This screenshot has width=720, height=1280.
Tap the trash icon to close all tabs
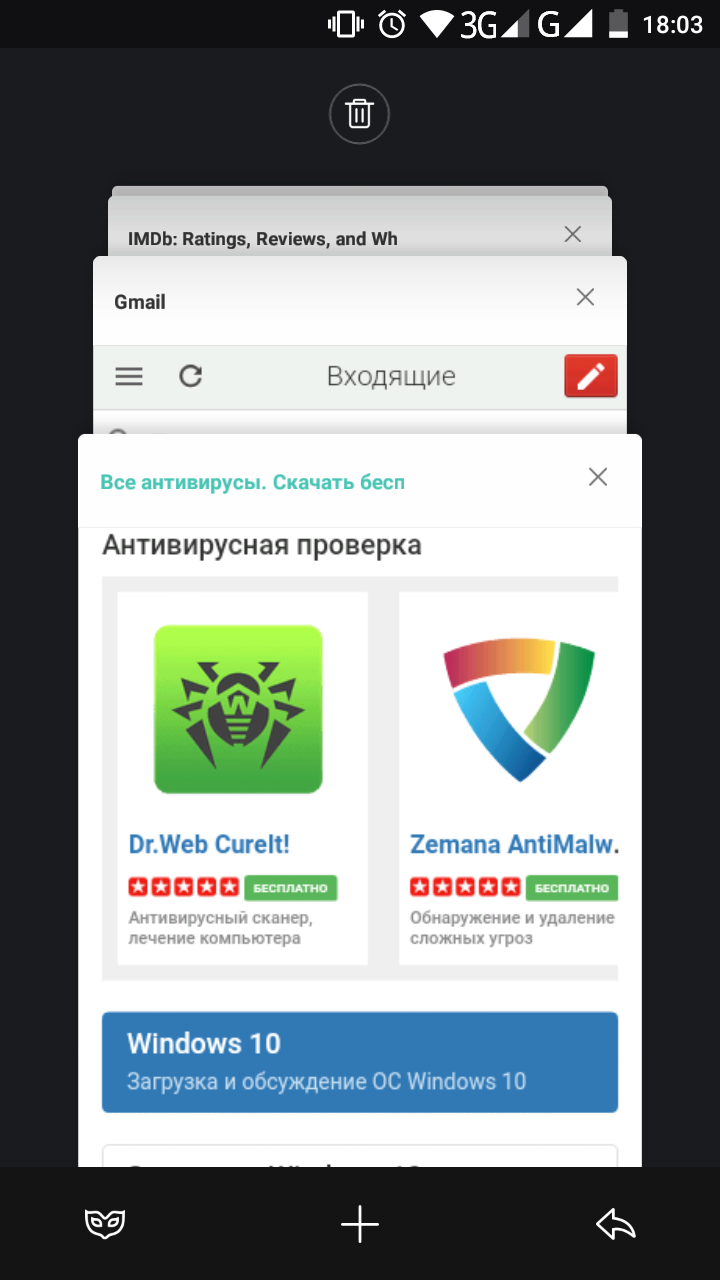tap(359, 115)
